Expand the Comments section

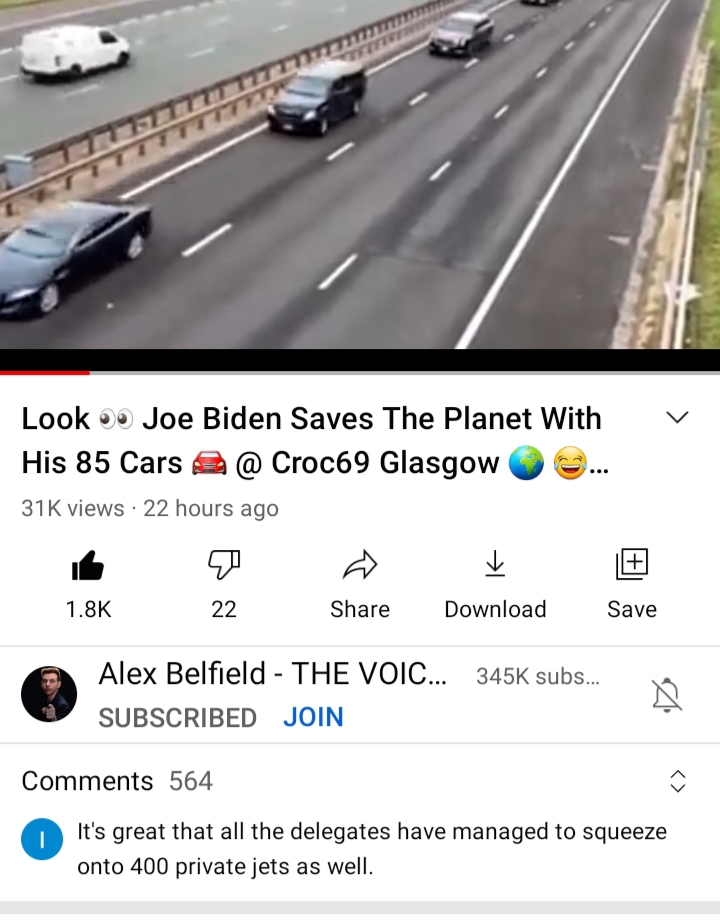[x=677, y=781]
